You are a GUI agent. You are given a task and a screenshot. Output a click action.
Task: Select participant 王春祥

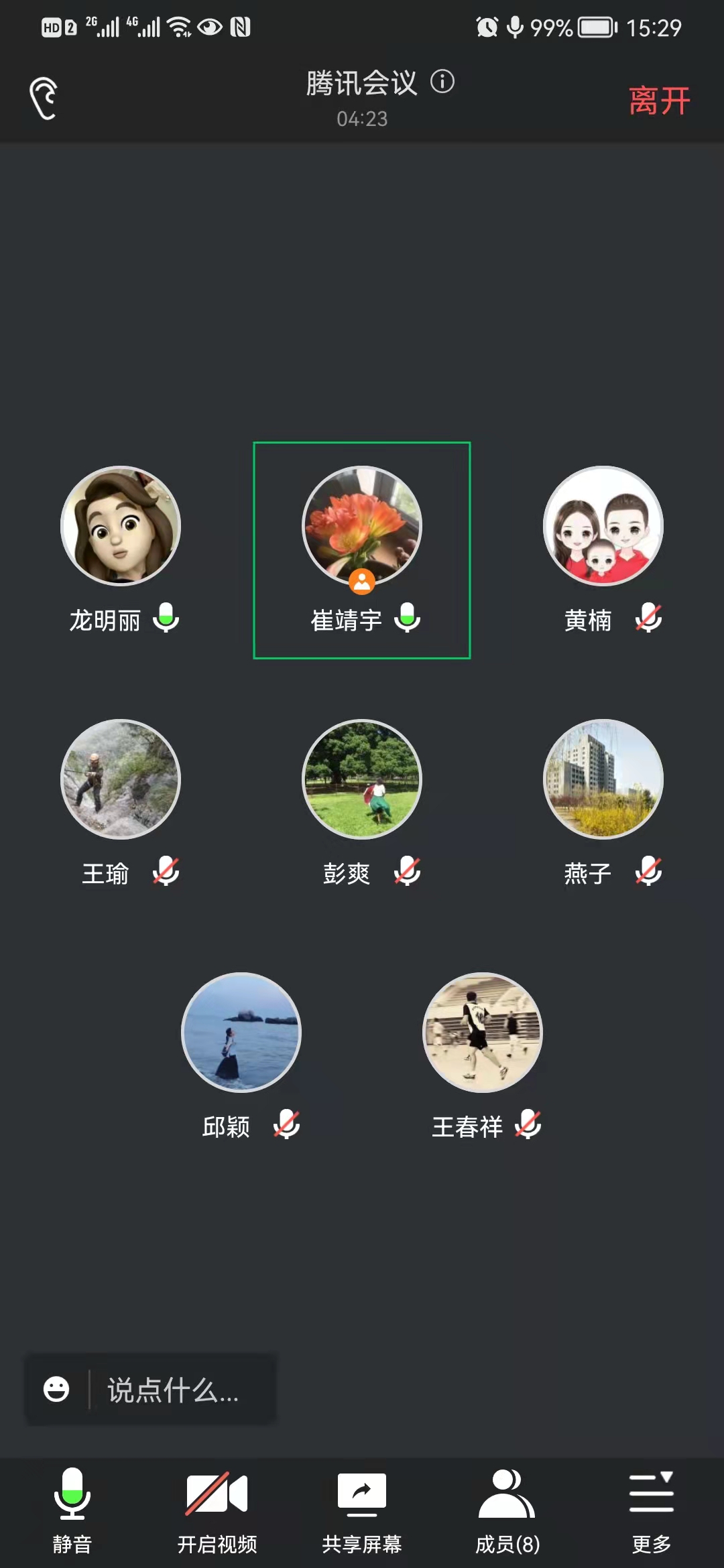click(483, 1033)
